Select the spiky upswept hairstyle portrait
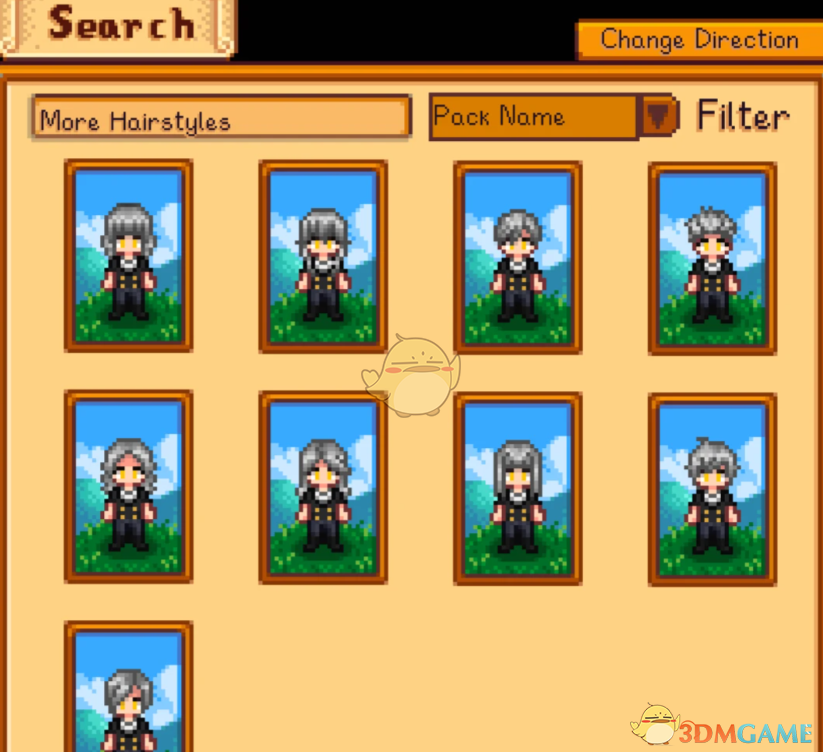The image size is (823, 752). [x=711, y=258]
